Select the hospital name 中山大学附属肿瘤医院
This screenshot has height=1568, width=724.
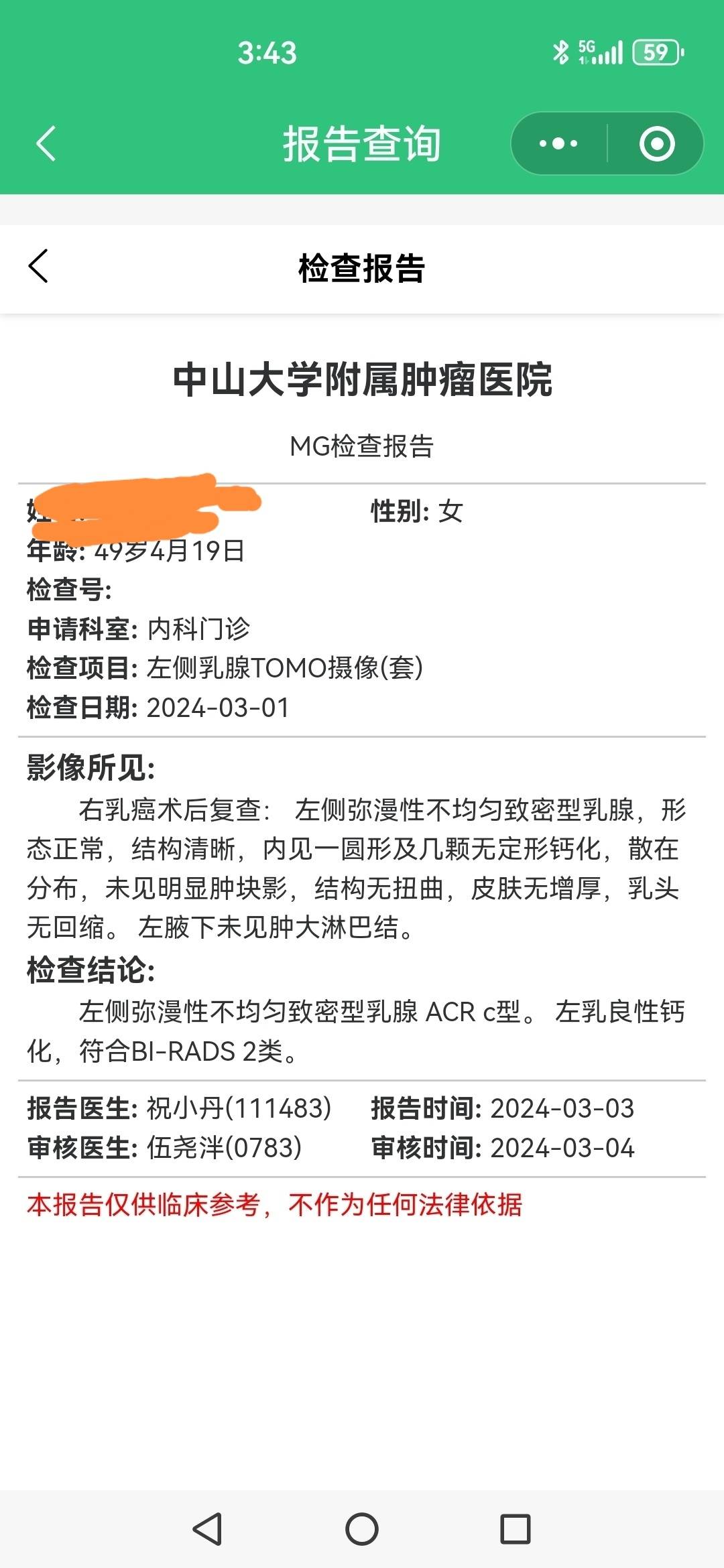(362, 379)
